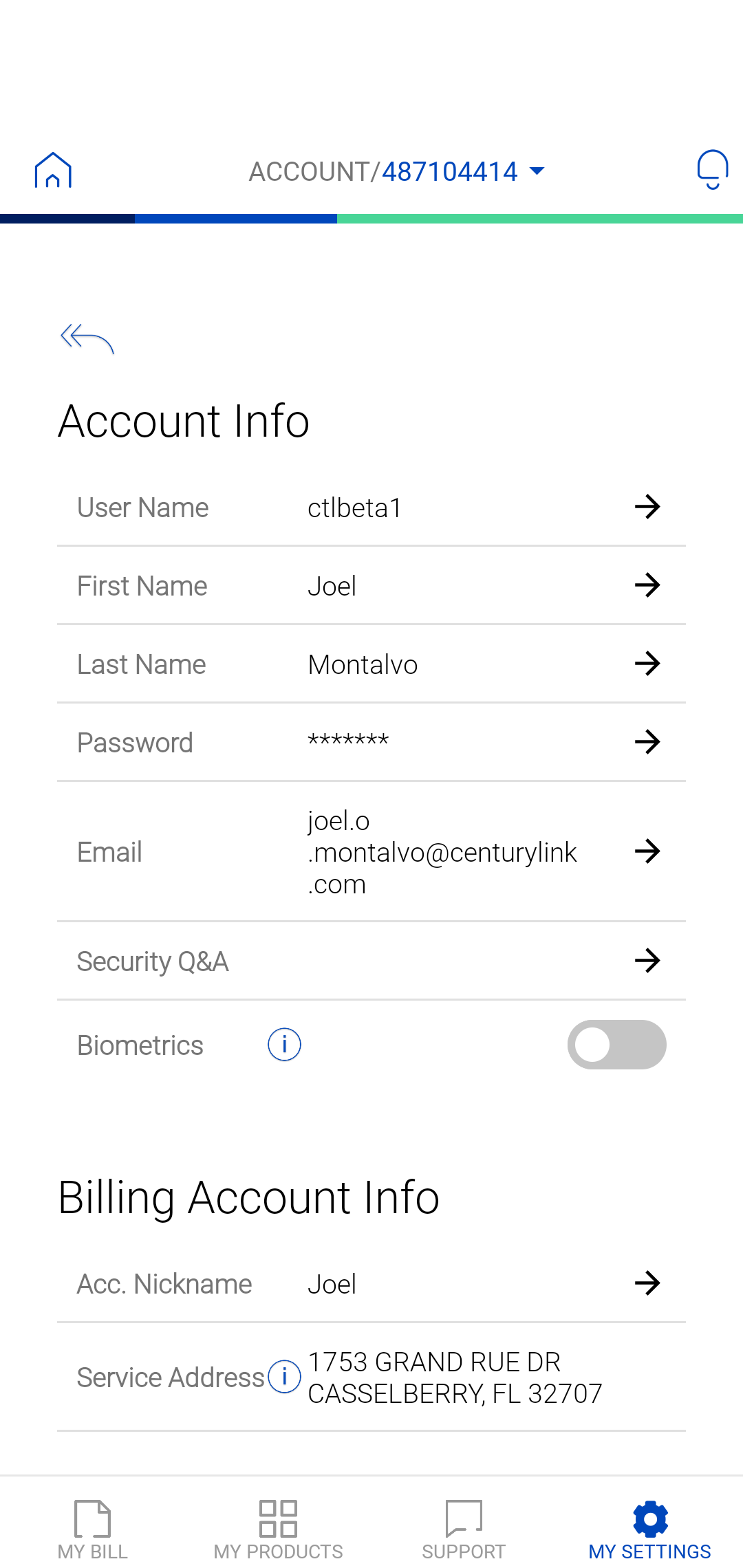Enable the Biometrics switch
Image resolution: width=743 pixels, height=1568 pixels.
click(x=616, y=1045)
